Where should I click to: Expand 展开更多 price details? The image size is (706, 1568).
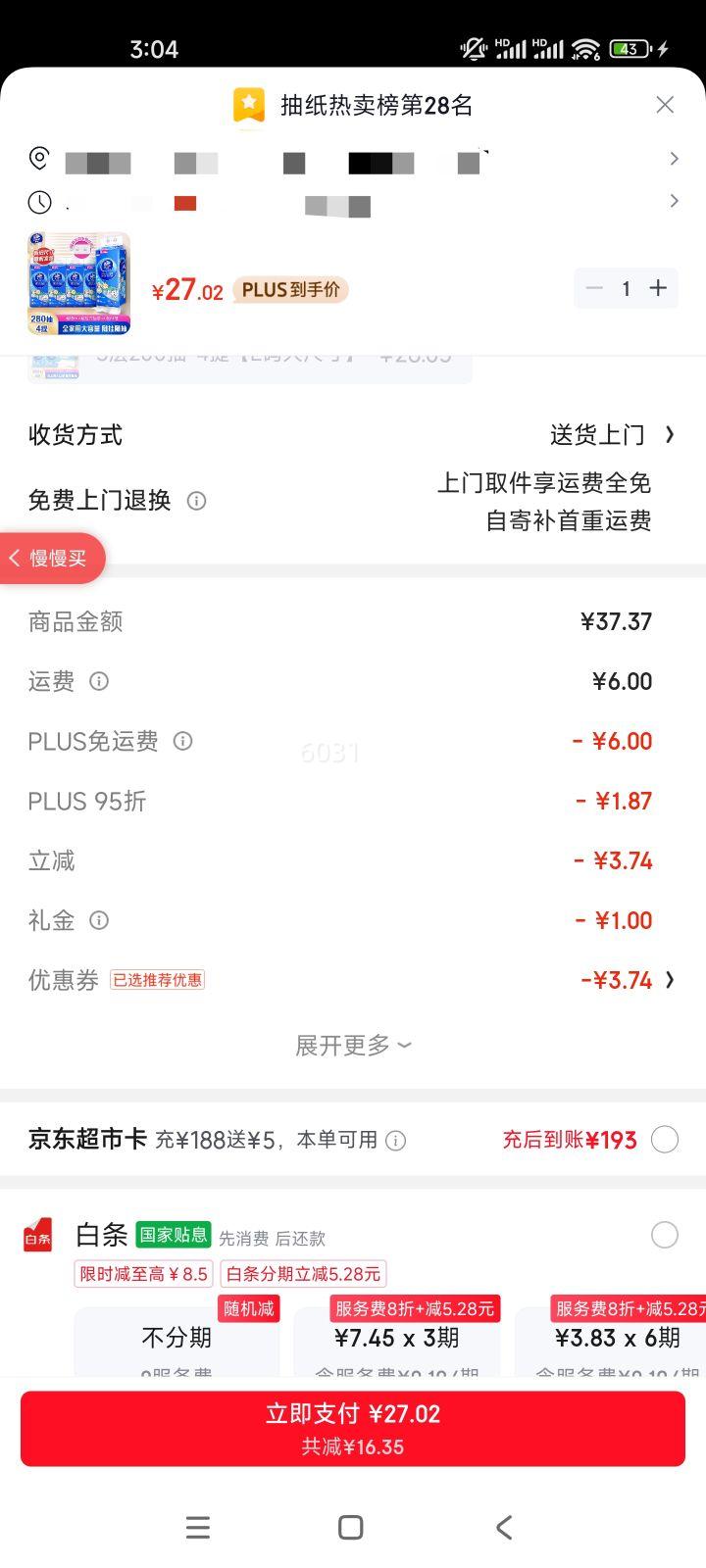(x=353, y=1046)
